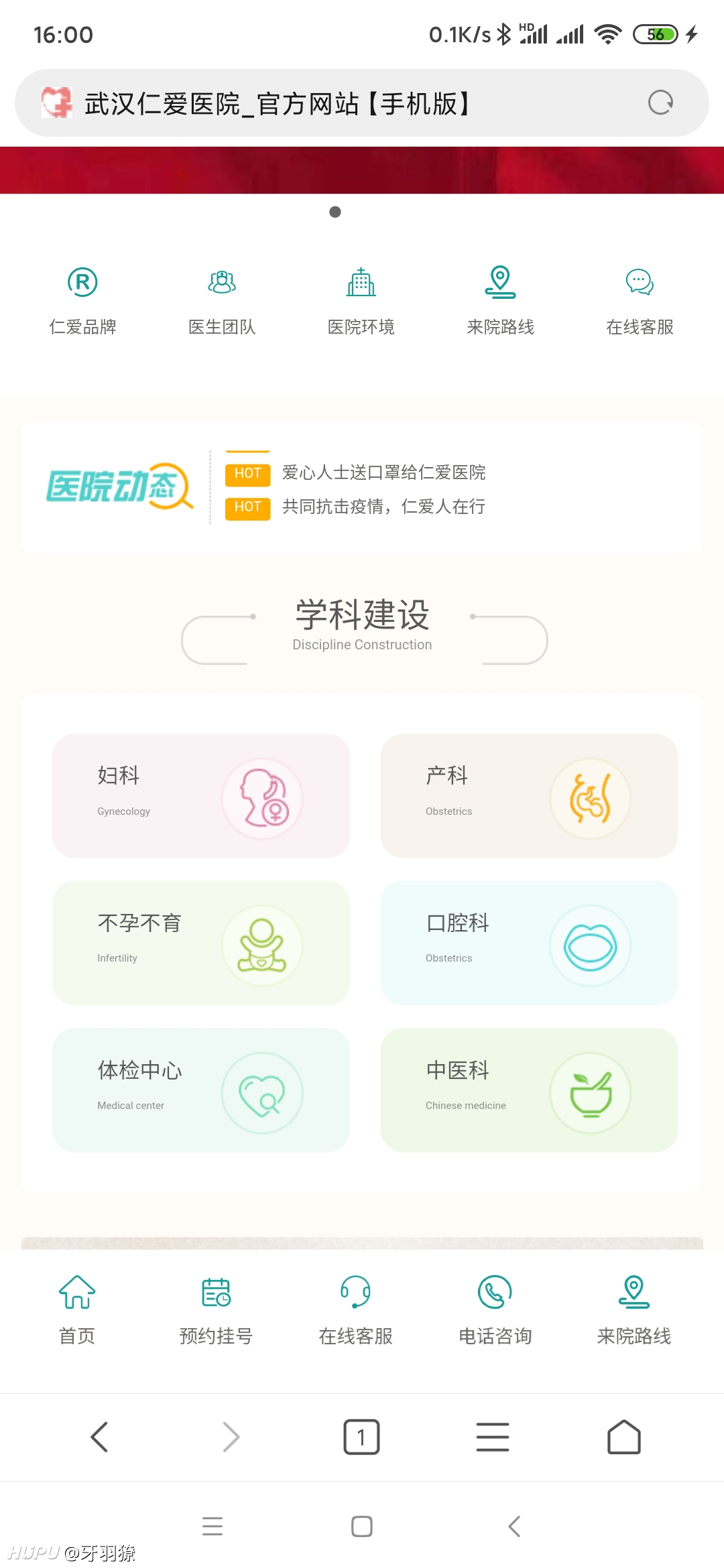The height and width of the screenshot is (1568, 724).
Task: Open the 中医科 Chinese medicine card
Action: [530, 1090]
